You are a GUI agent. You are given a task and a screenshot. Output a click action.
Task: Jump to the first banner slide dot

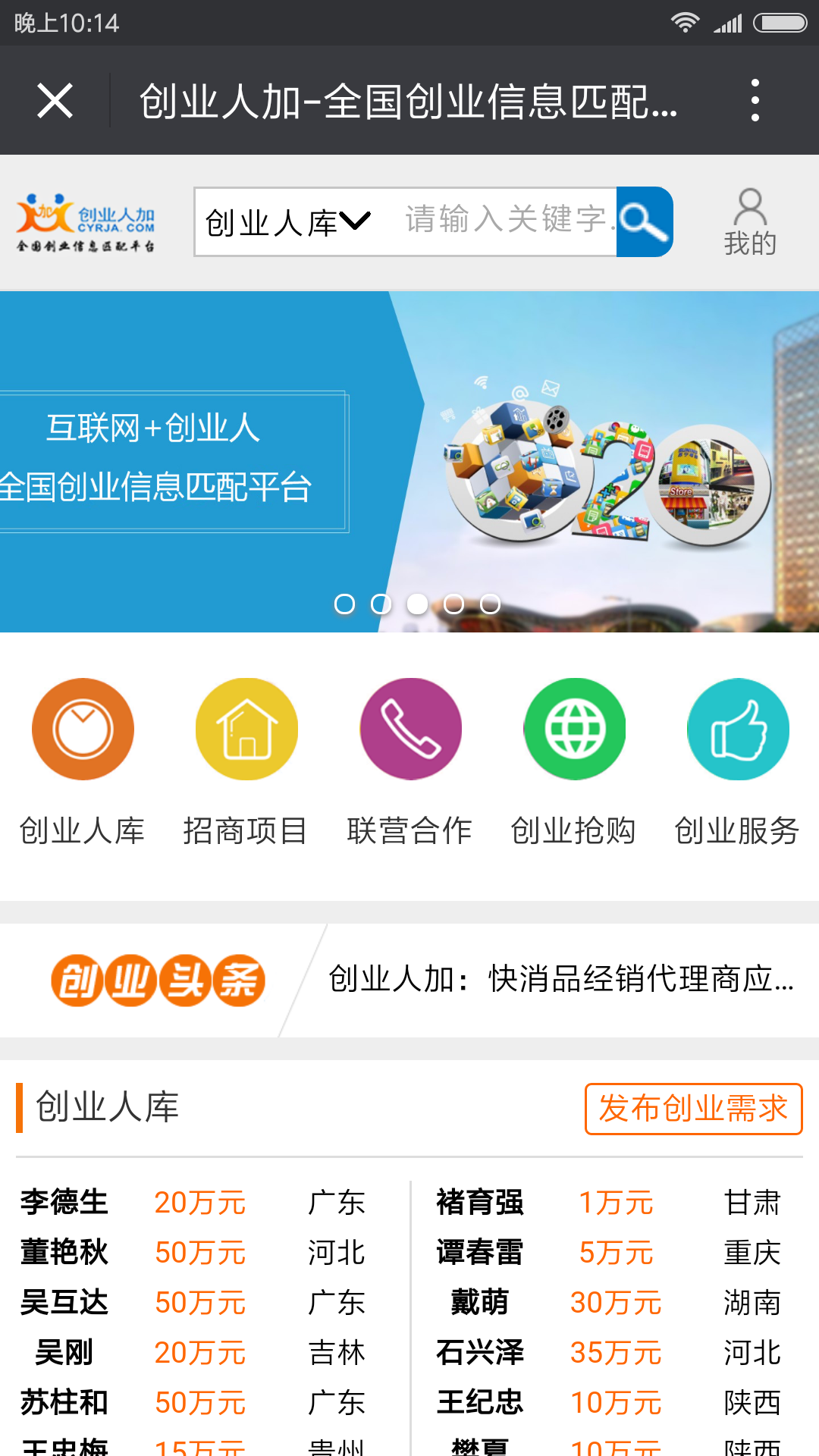344,604
